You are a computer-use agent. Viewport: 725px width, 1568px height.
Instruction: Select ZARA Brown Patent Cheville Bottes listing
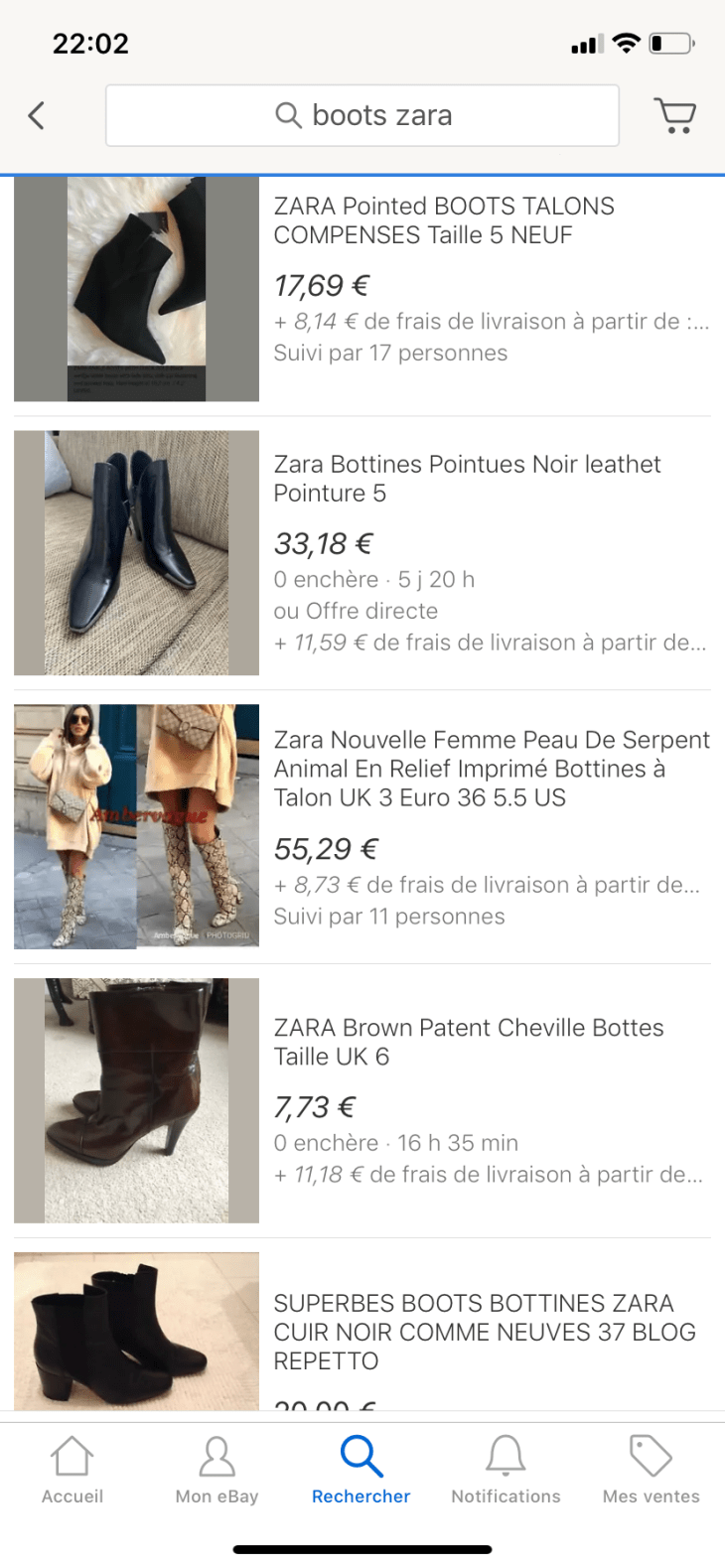pyautogui.click(x=469, y=1042)
